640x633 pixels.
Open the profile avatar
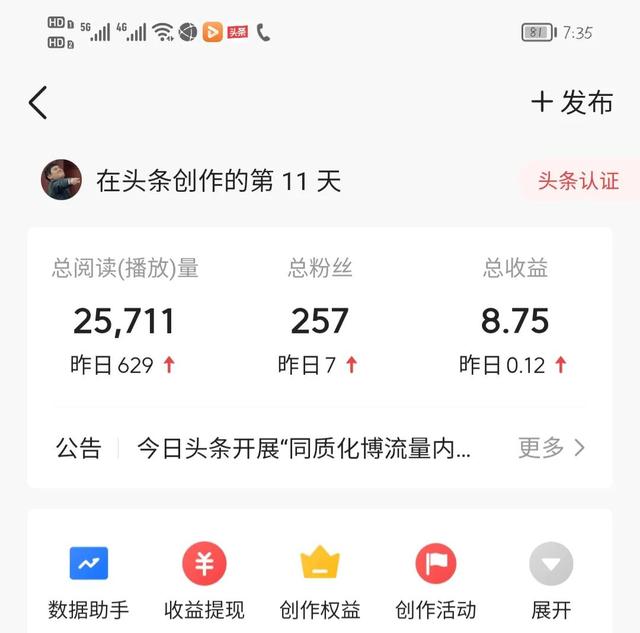click(61, 180)
